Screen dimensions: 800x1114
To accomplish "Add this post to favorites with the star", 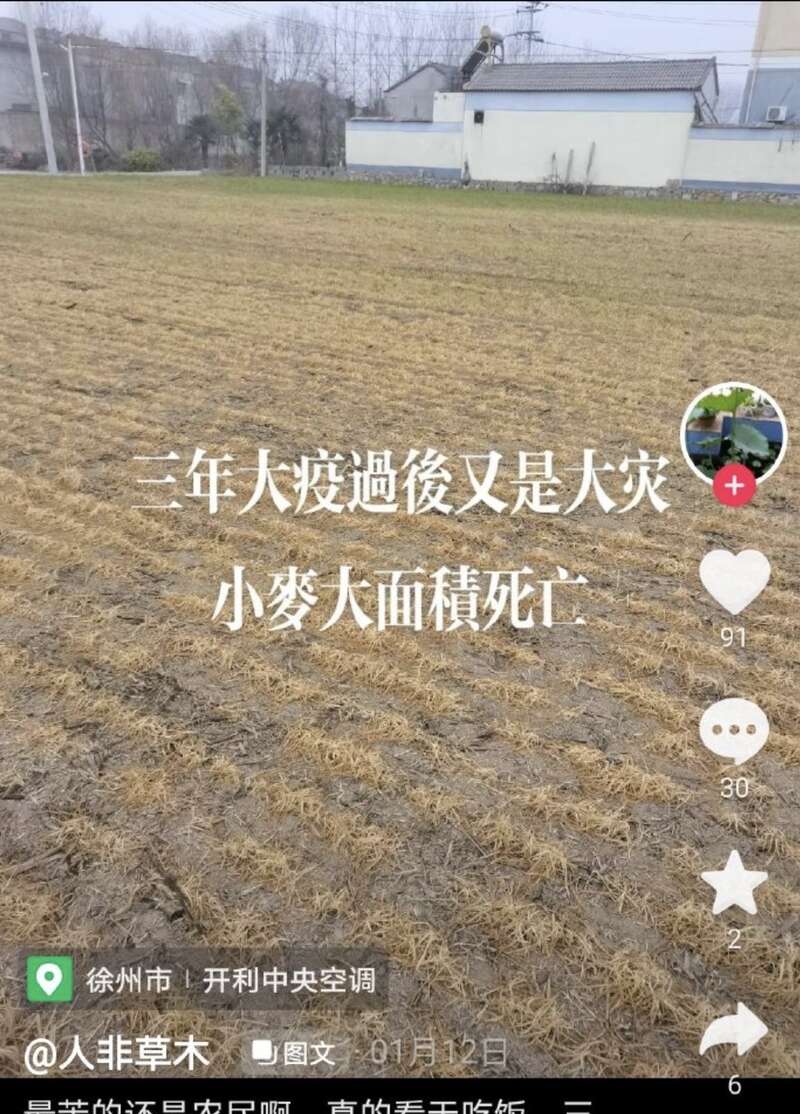I will click(734, 883).
